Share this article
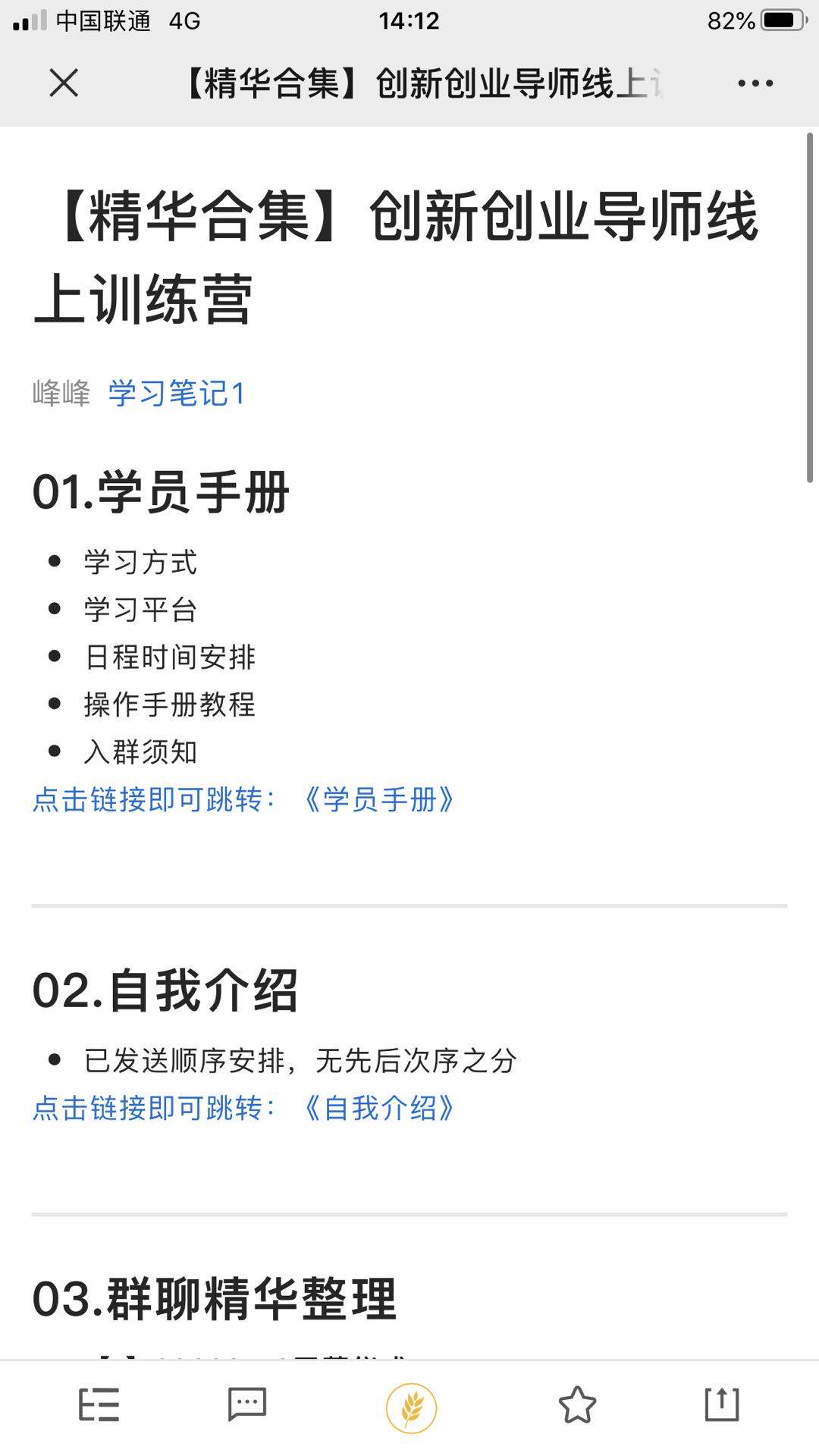819x1456 pixels. 722,1404
